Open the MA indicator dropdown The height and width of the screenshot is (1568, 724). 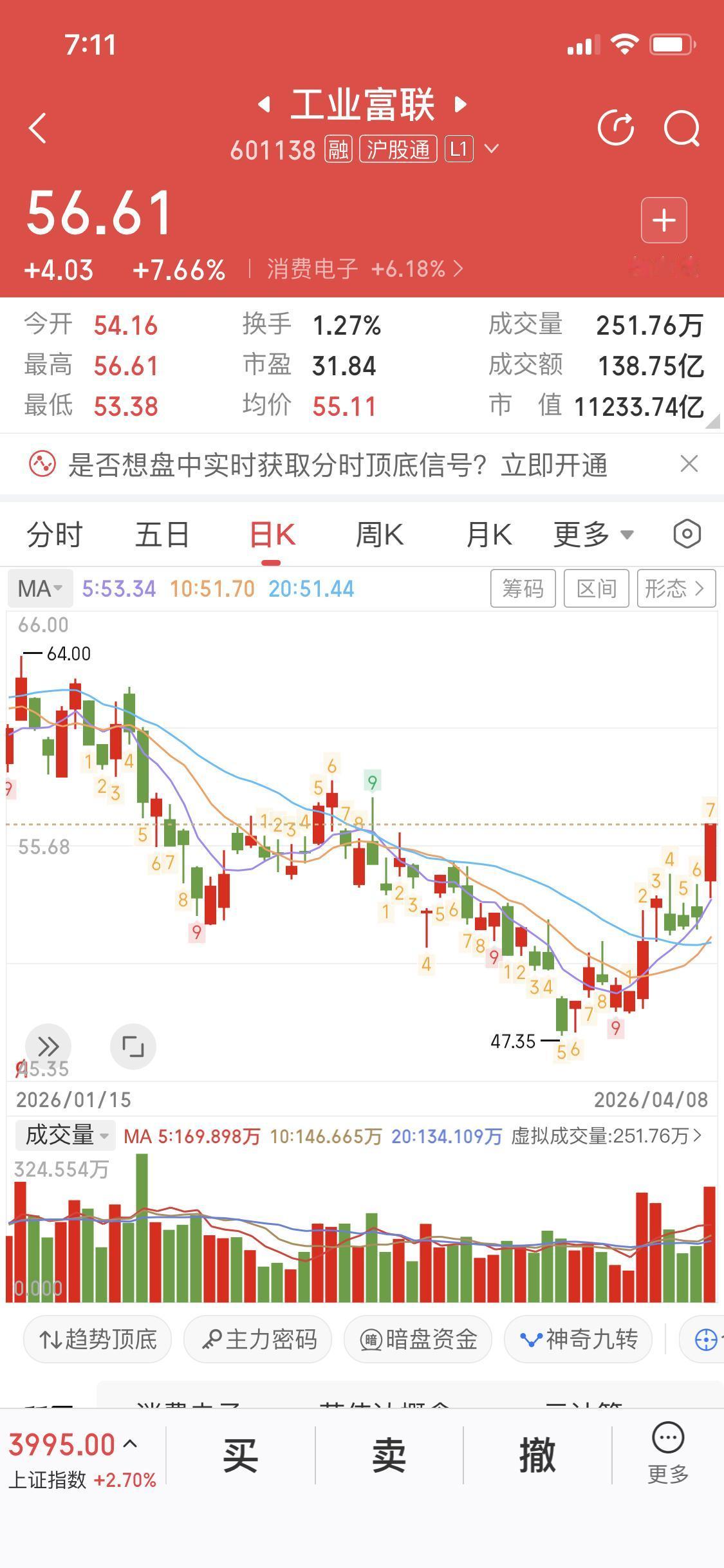(40, 588)
